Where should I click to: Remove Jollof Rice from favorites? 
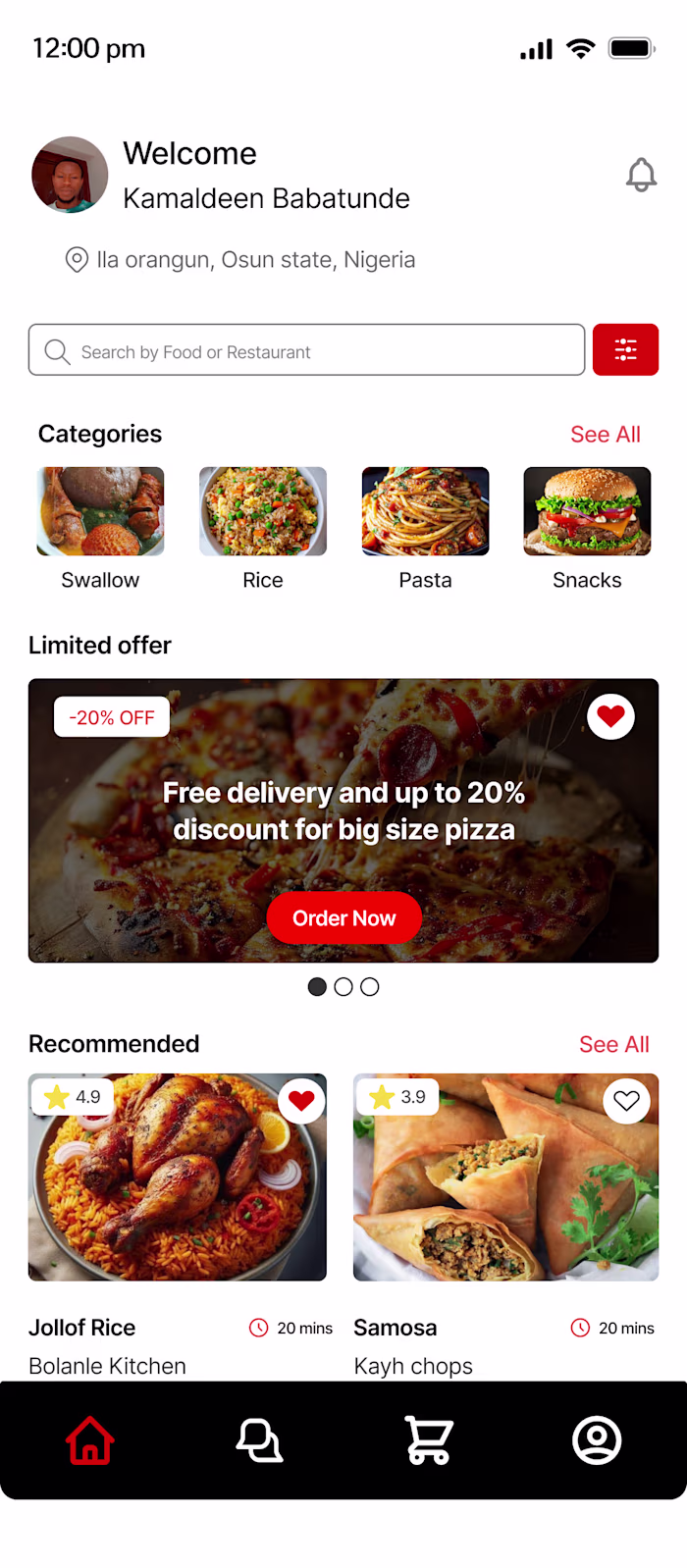coord(301,1101)
